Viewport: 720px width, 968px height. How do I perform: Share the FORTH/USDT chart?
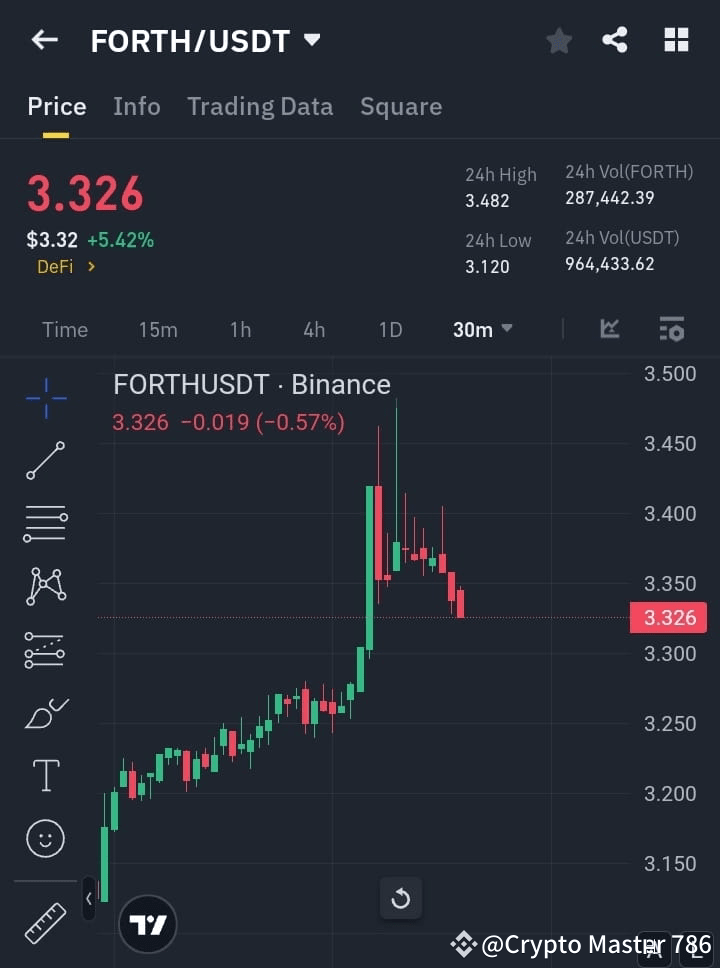tap(615, 40)
